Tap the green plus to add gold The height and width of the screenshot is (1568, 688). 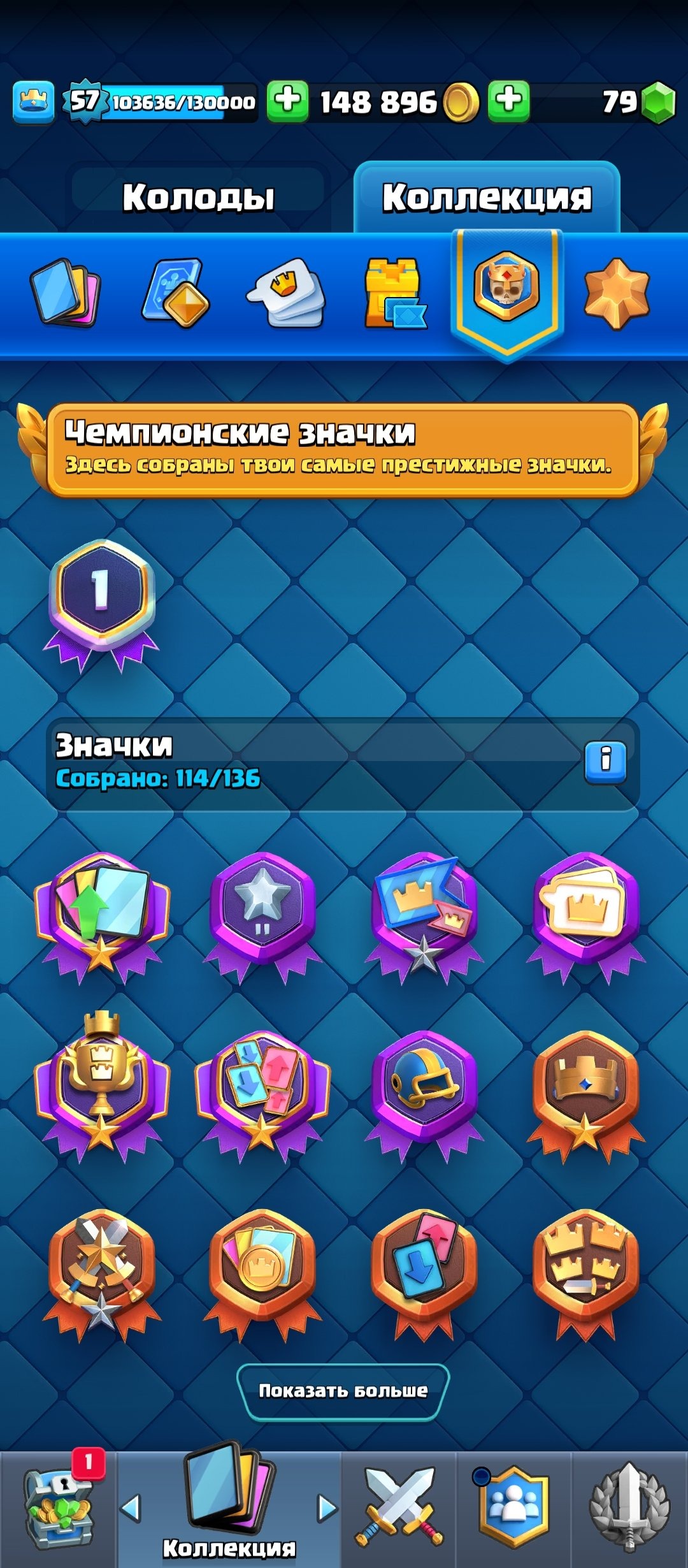pos(287,101)
